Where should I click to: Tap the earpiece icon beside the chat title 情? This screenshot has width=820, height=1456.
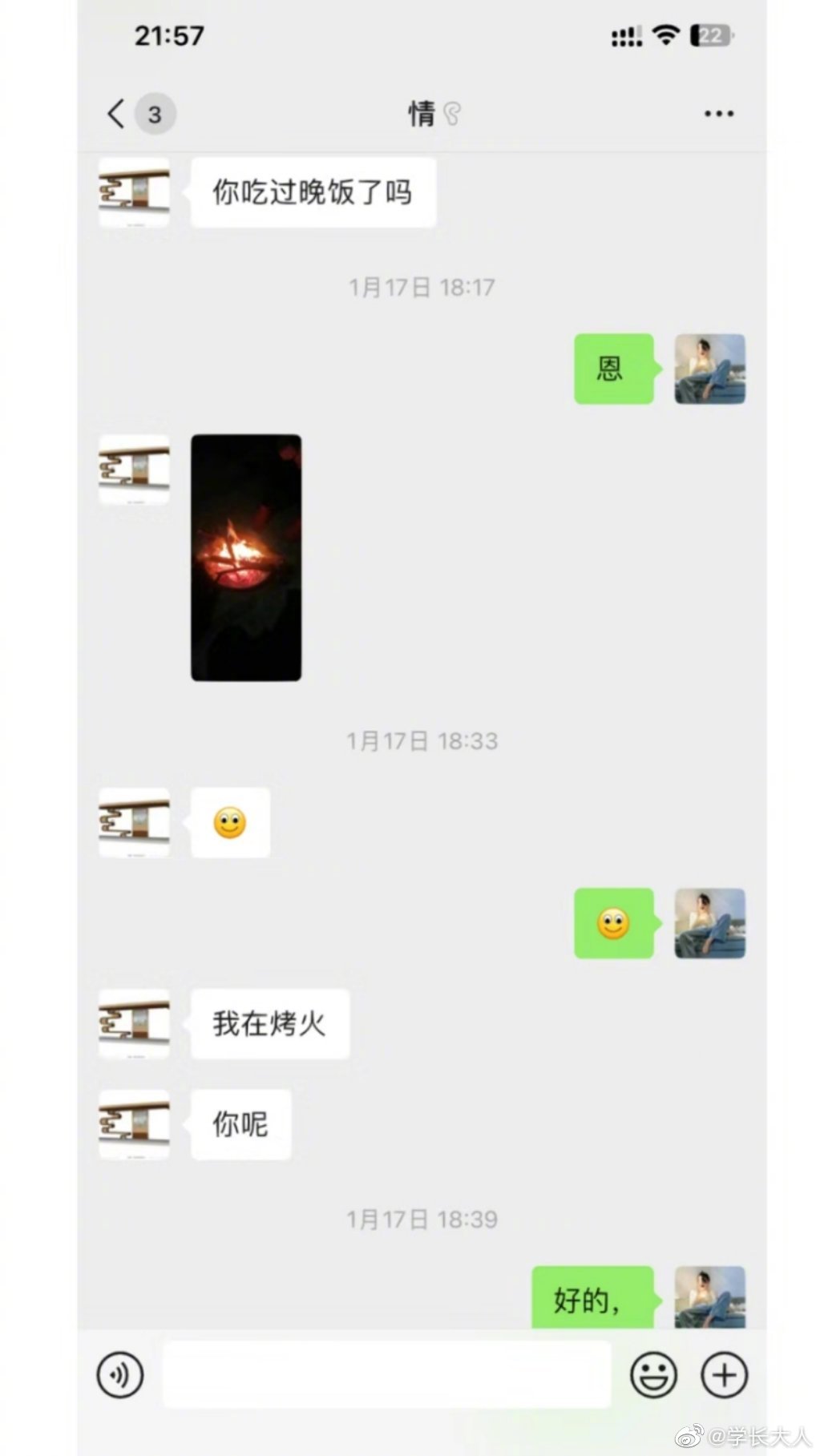pos(453,113)
